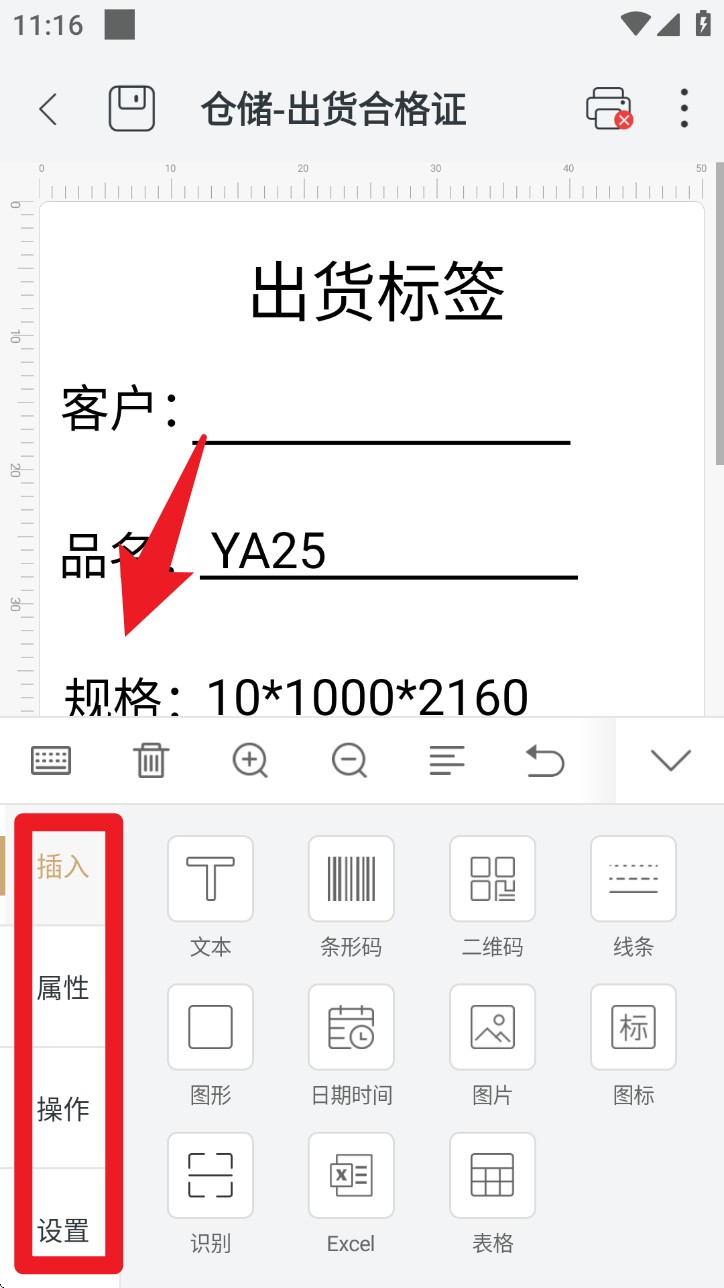Collapse the bottom panel via the chevron

(669, 760)
